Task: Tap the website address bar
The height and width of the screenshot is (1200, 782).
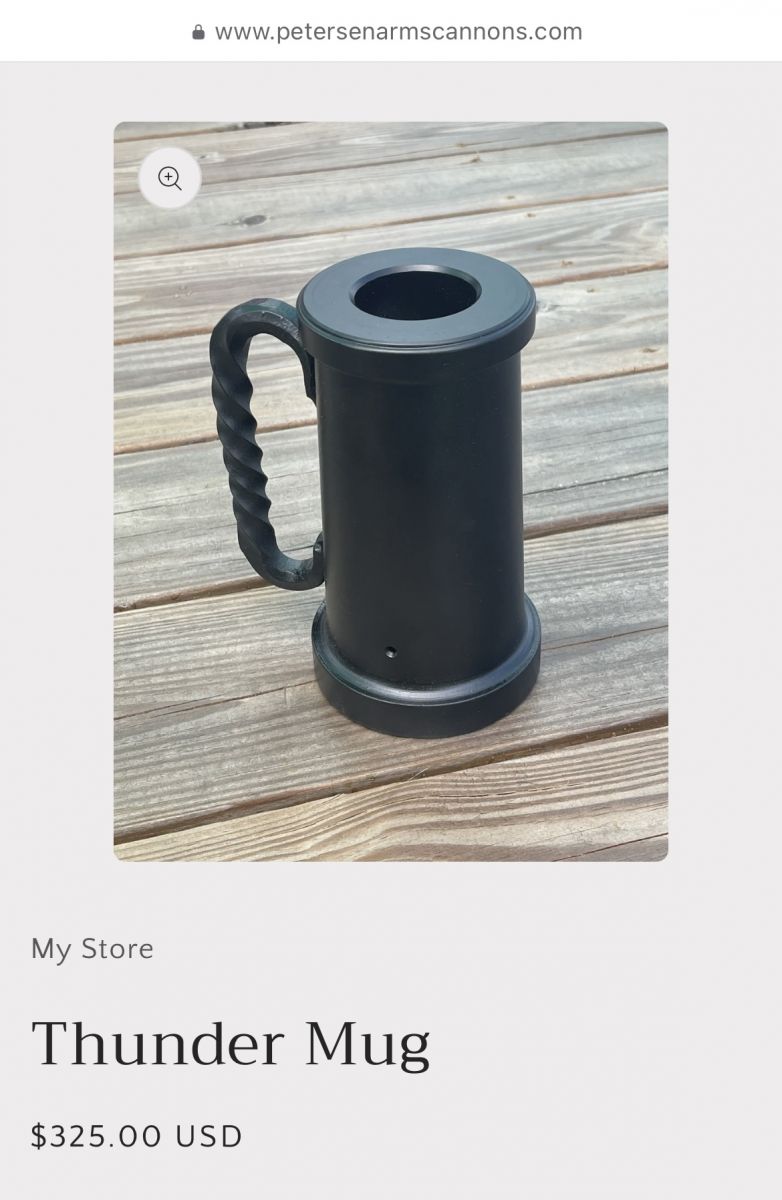Action: [x=390, y=31]
